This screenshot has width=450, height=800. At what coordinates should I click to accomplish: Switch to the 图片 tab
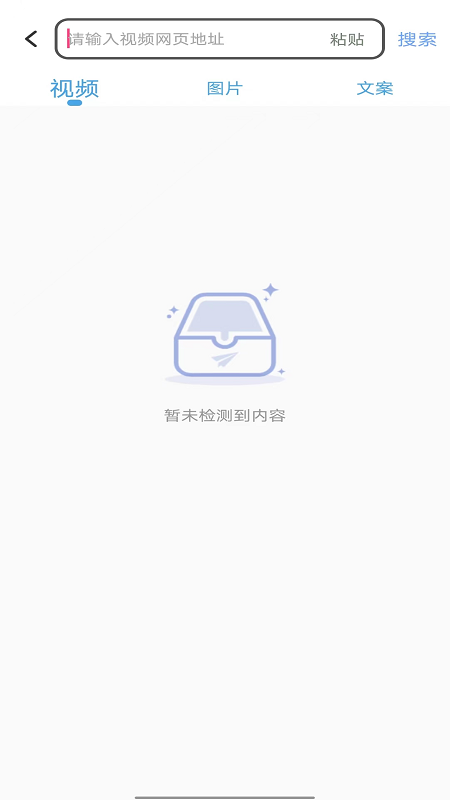pos(224,89)
